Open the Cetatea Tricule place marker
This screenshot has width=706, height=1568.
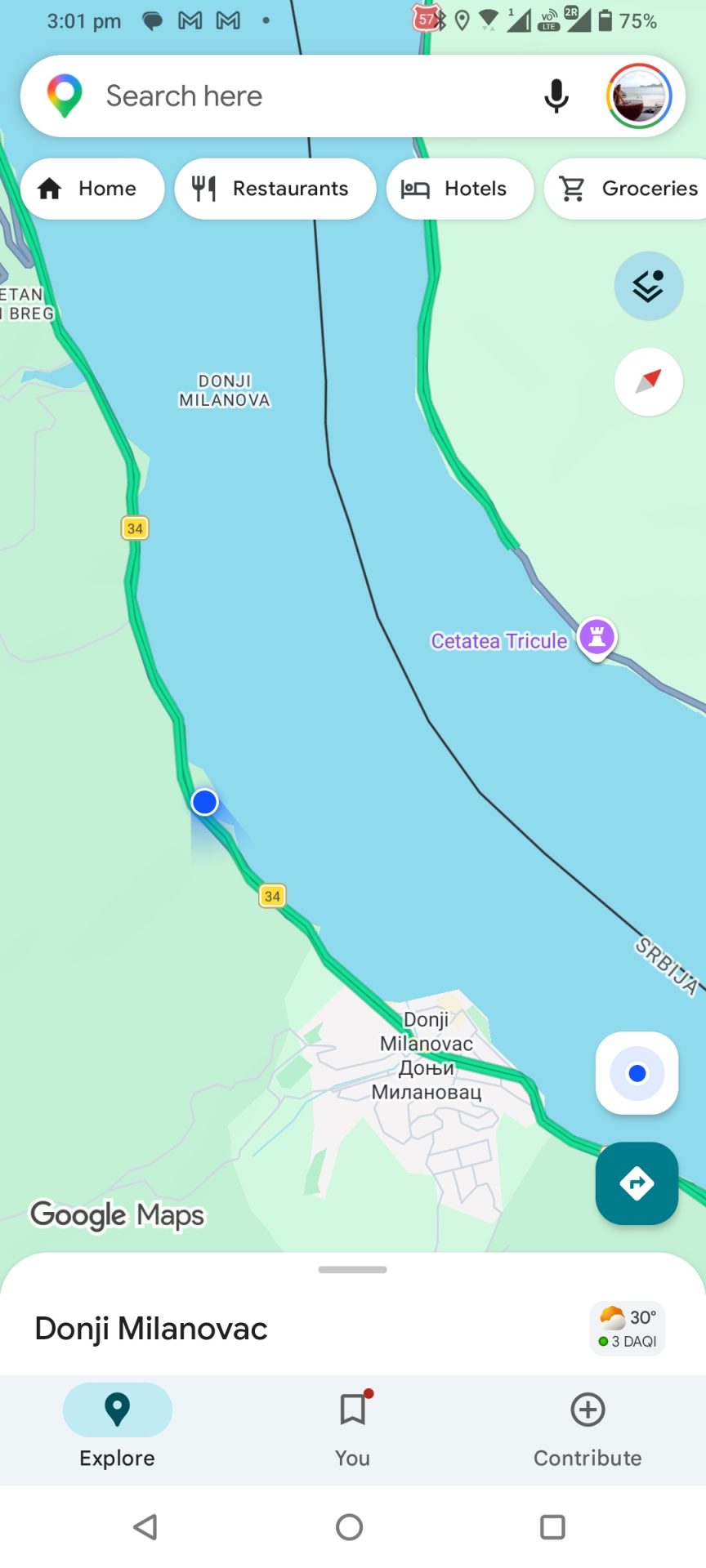point(597,638)
